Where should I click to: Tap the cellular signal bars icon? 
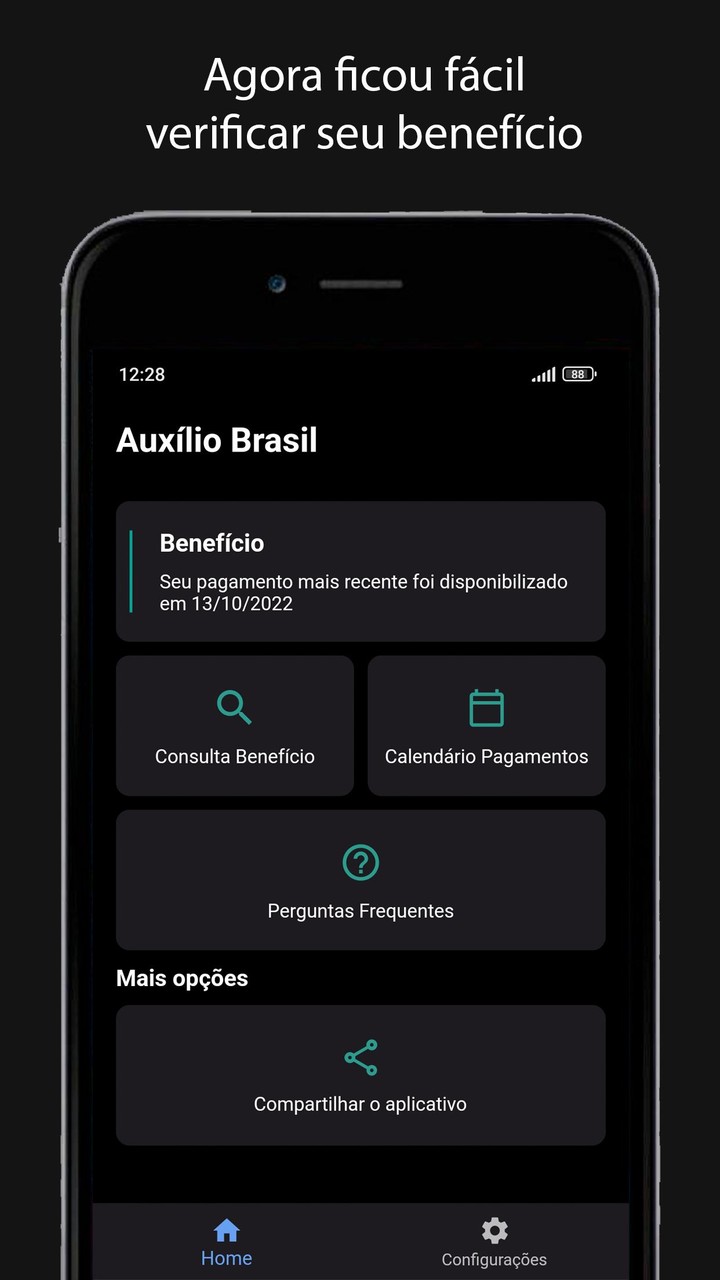coord(543,374)
